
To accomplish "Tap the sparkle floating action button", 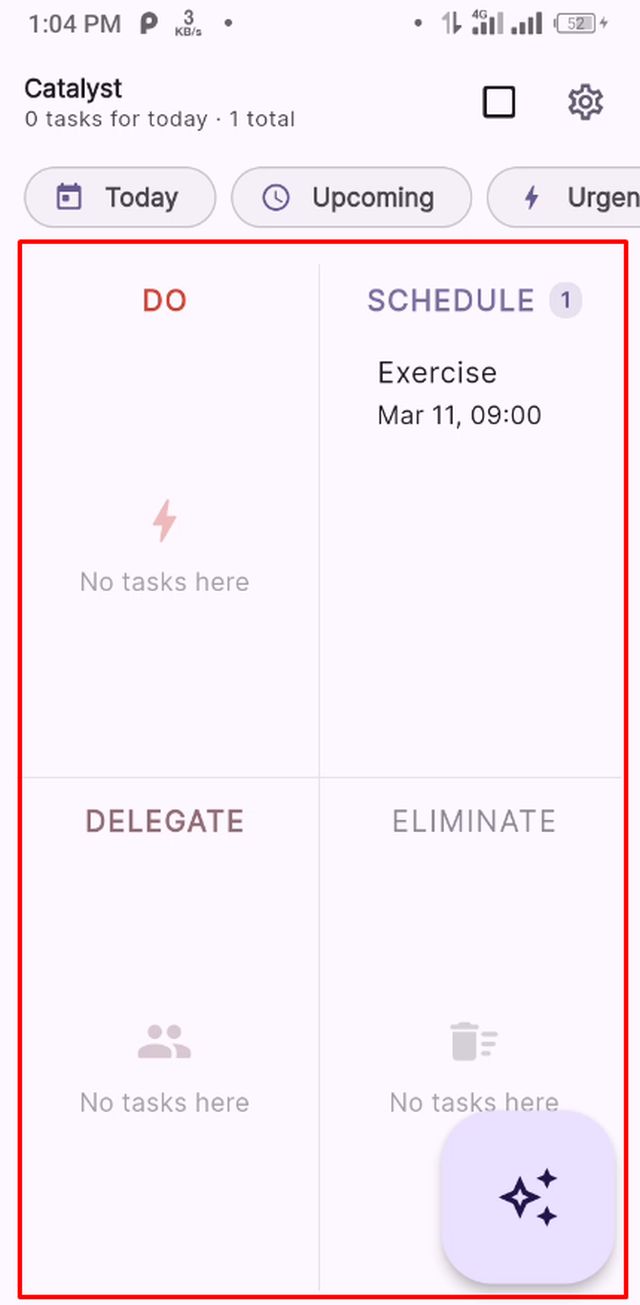I will [x=528, y=1196].
